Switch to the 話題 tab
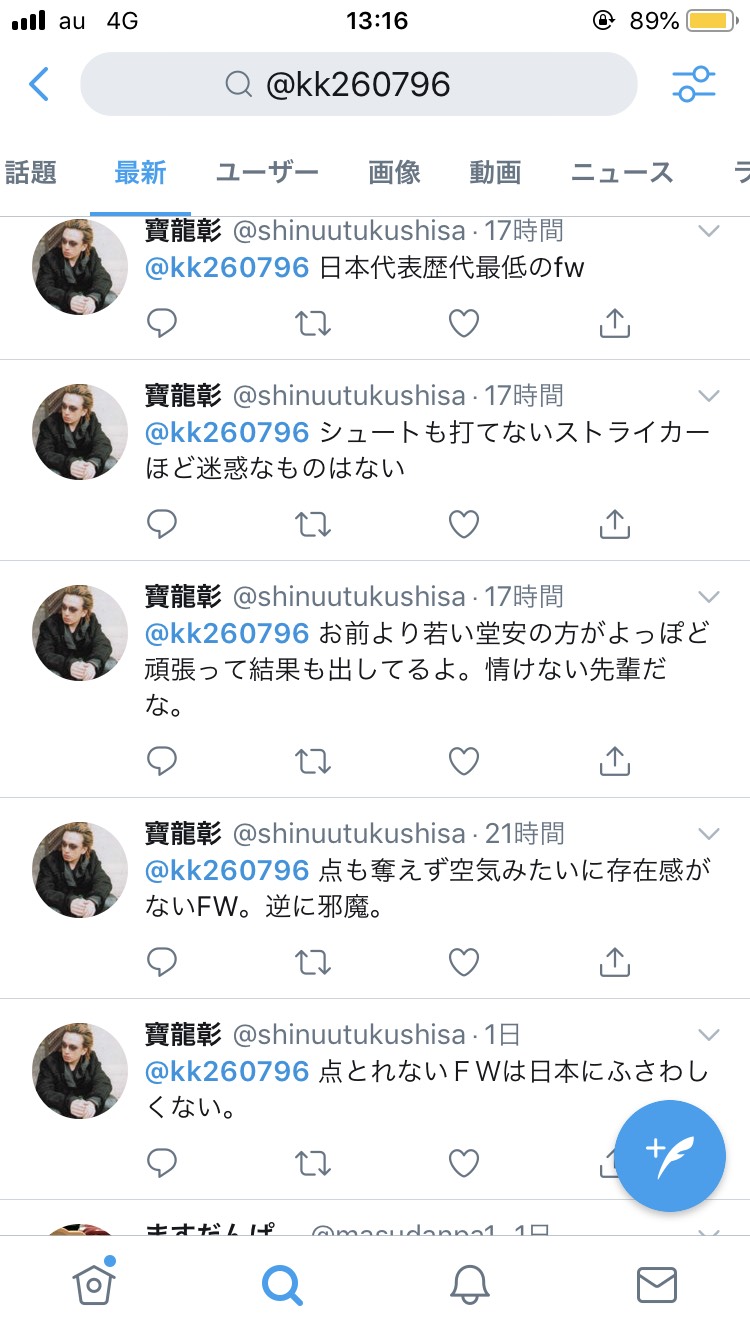The width and height of the screenshot is (750, 1334). [x=30, y=173]
